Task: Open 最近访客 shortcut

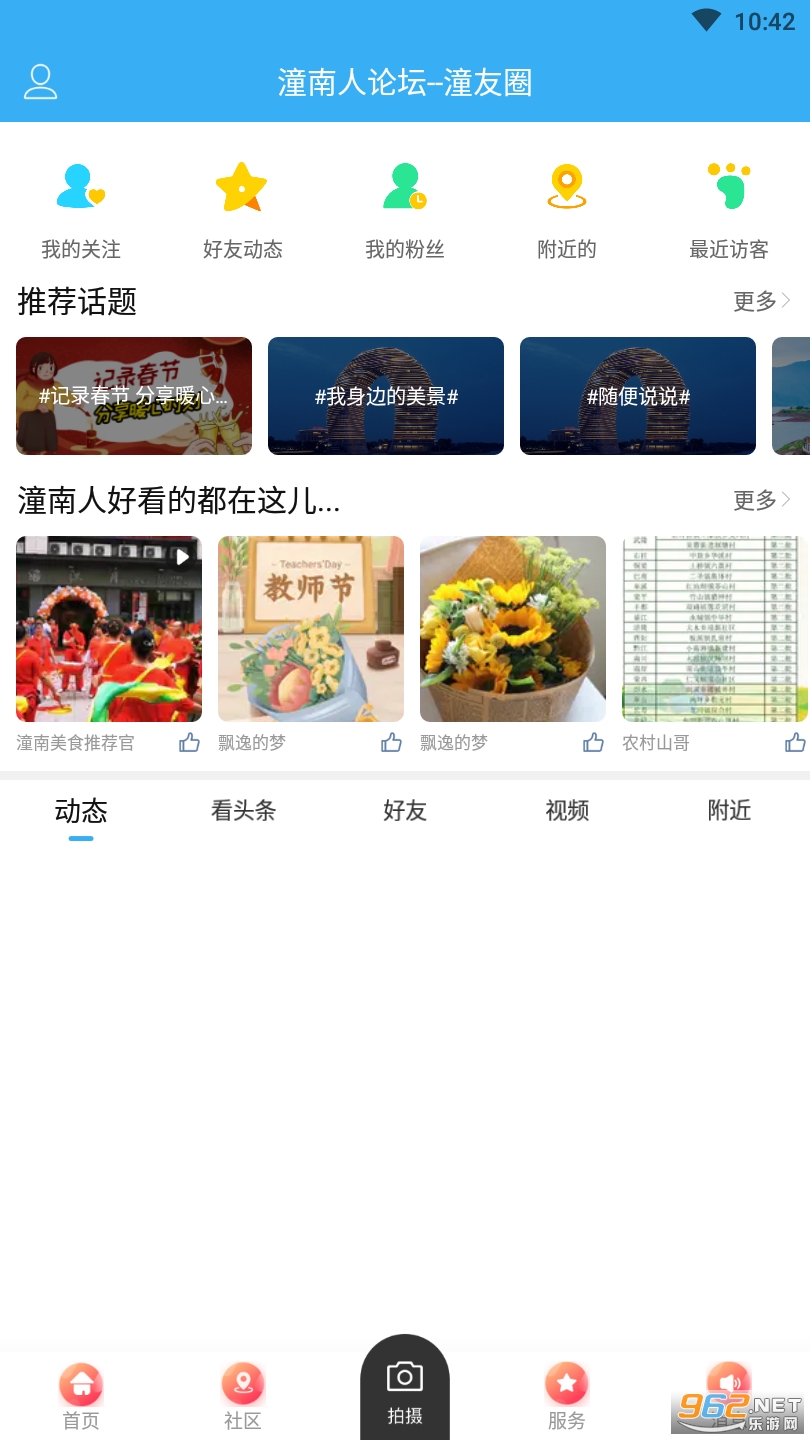Action: pyautogui.click(x=729, y=210)
